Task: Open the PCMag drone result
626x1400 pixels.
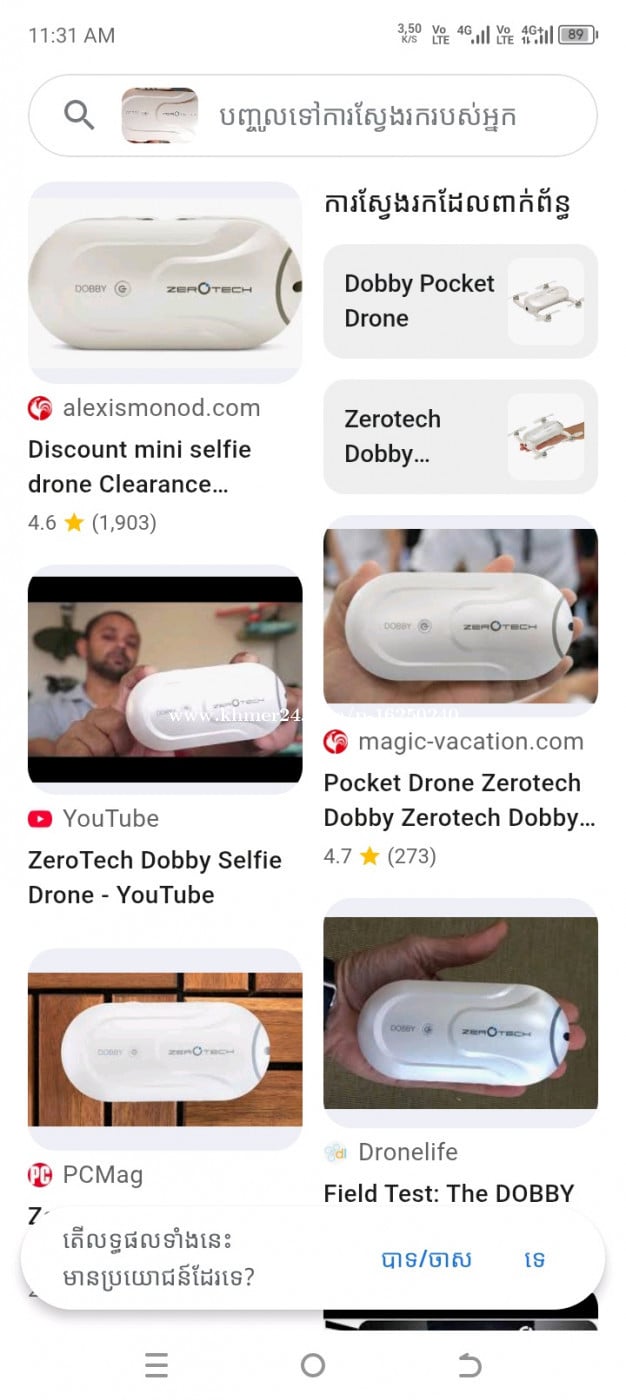Action: [165, 1050]
